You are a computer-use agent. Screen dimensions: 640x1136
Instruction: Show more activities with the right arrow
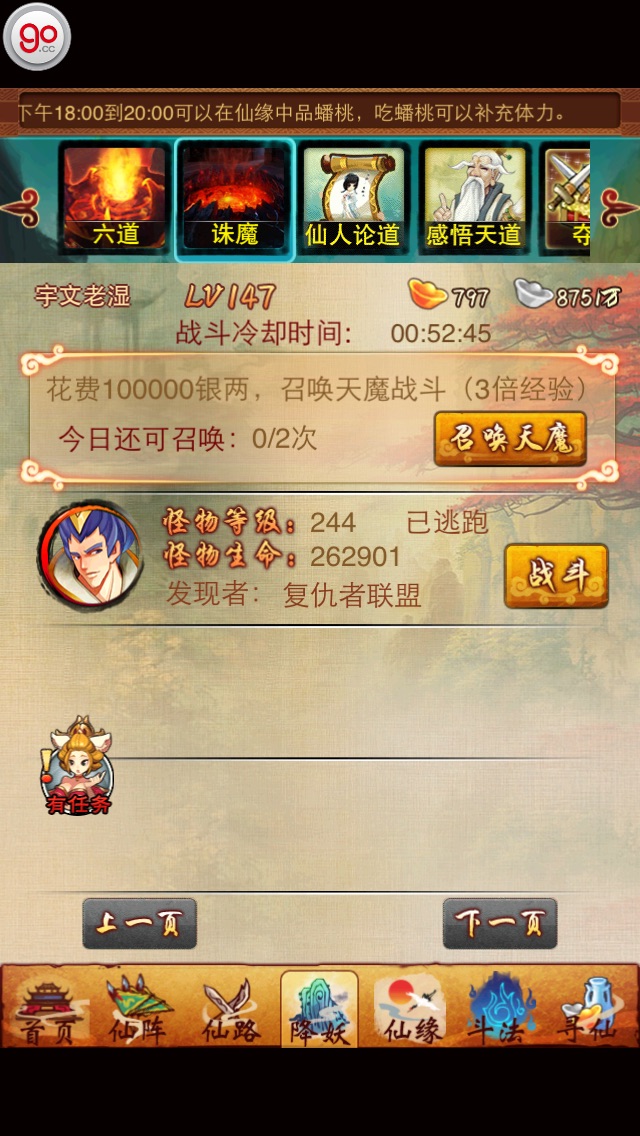pos(618,209)
